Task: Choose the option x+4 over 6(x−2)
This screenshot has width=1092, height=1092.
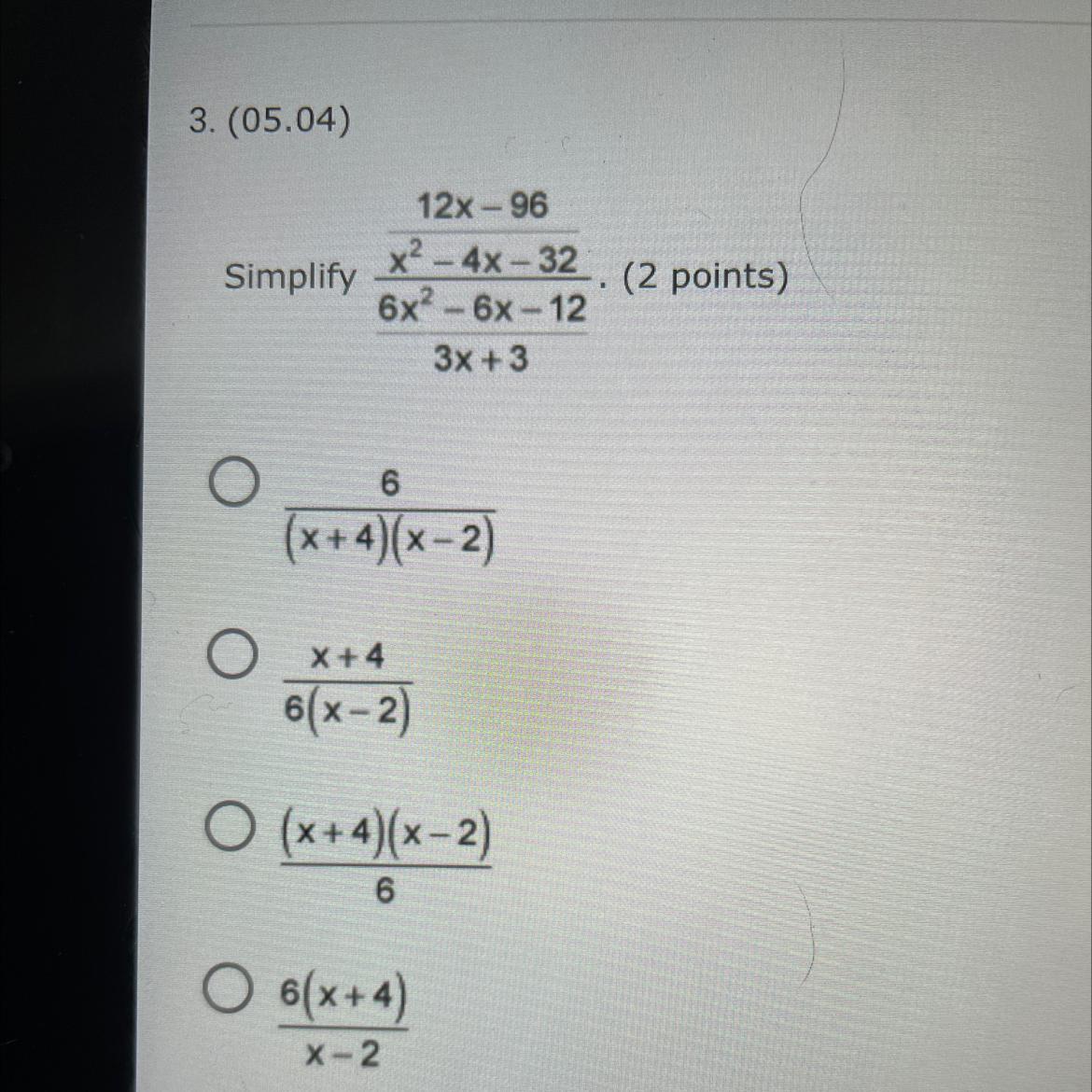Action: coord(231,654)
